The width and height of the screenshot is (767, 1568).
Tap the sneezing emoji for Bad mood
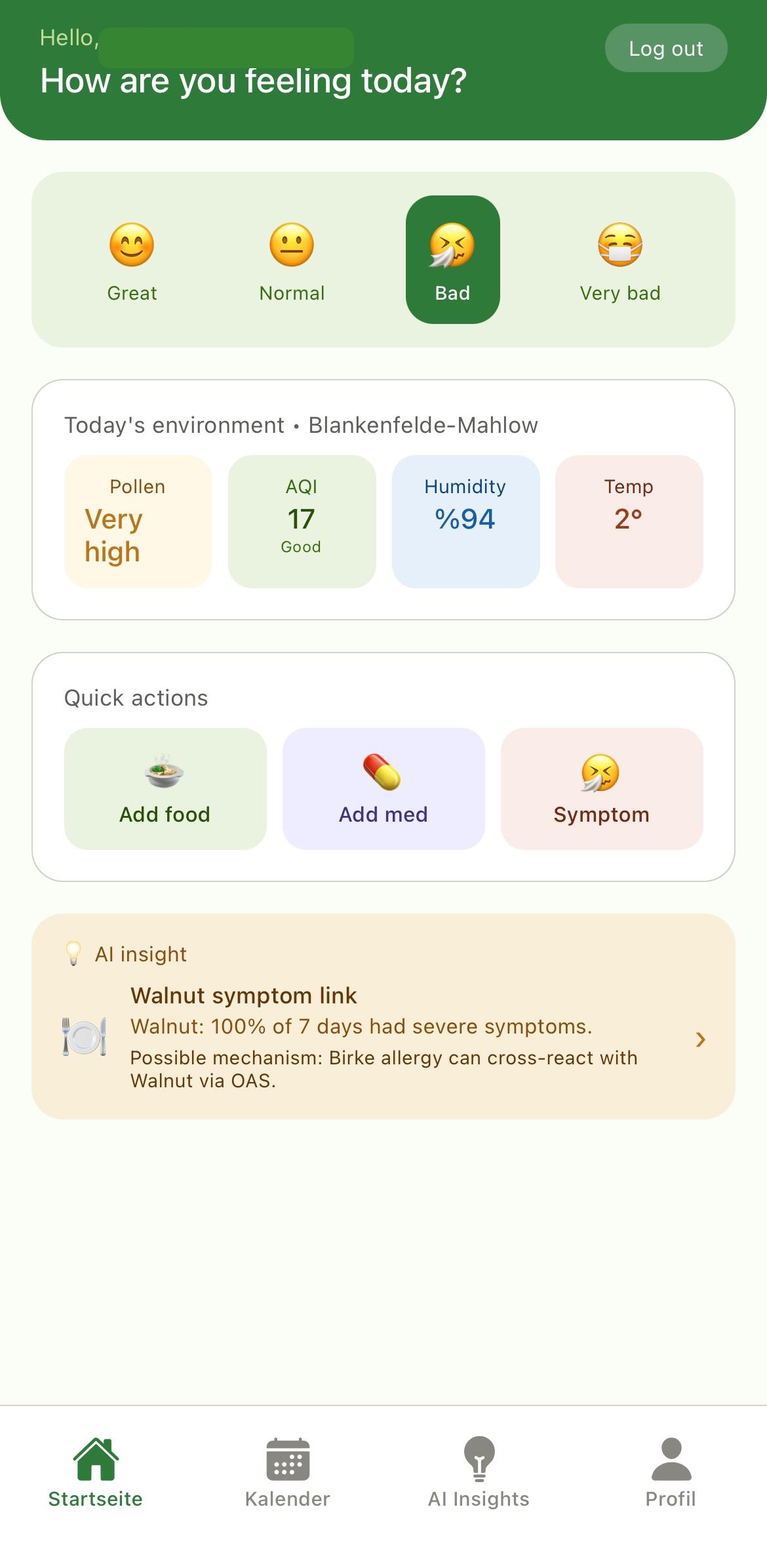point(452,246)
